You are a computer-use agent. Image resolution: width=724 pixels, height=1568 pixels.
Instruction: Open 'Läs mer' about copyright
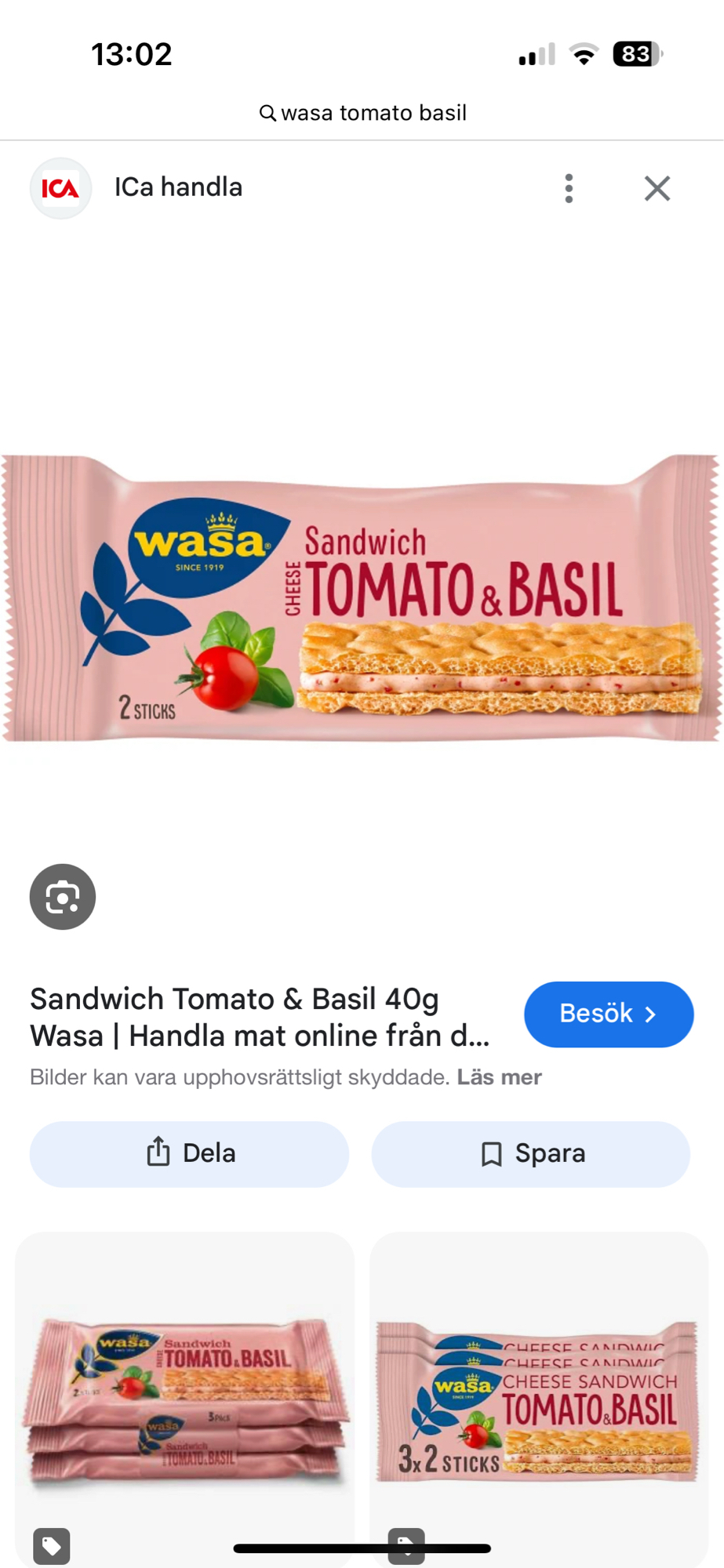point(497,1076)
